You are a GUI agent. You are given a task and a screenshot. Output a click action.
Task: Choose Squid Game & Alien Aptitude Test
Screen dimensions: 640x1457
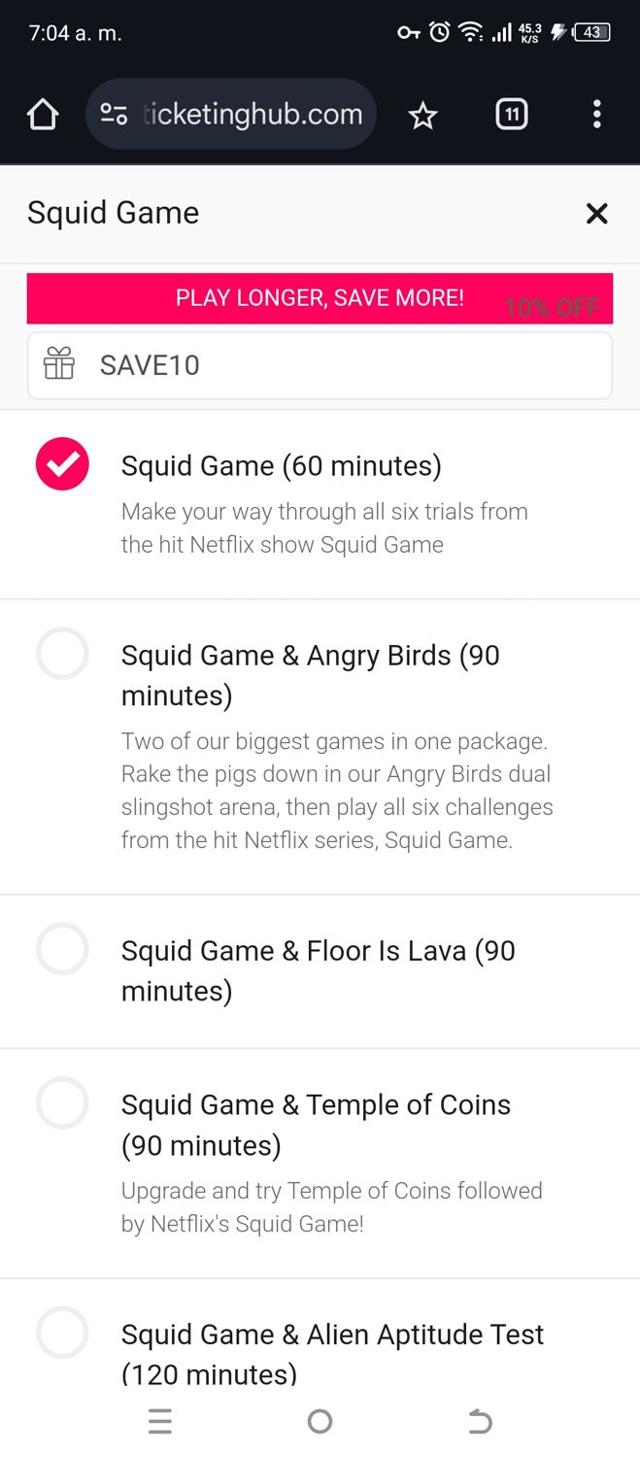[63, 1333]
